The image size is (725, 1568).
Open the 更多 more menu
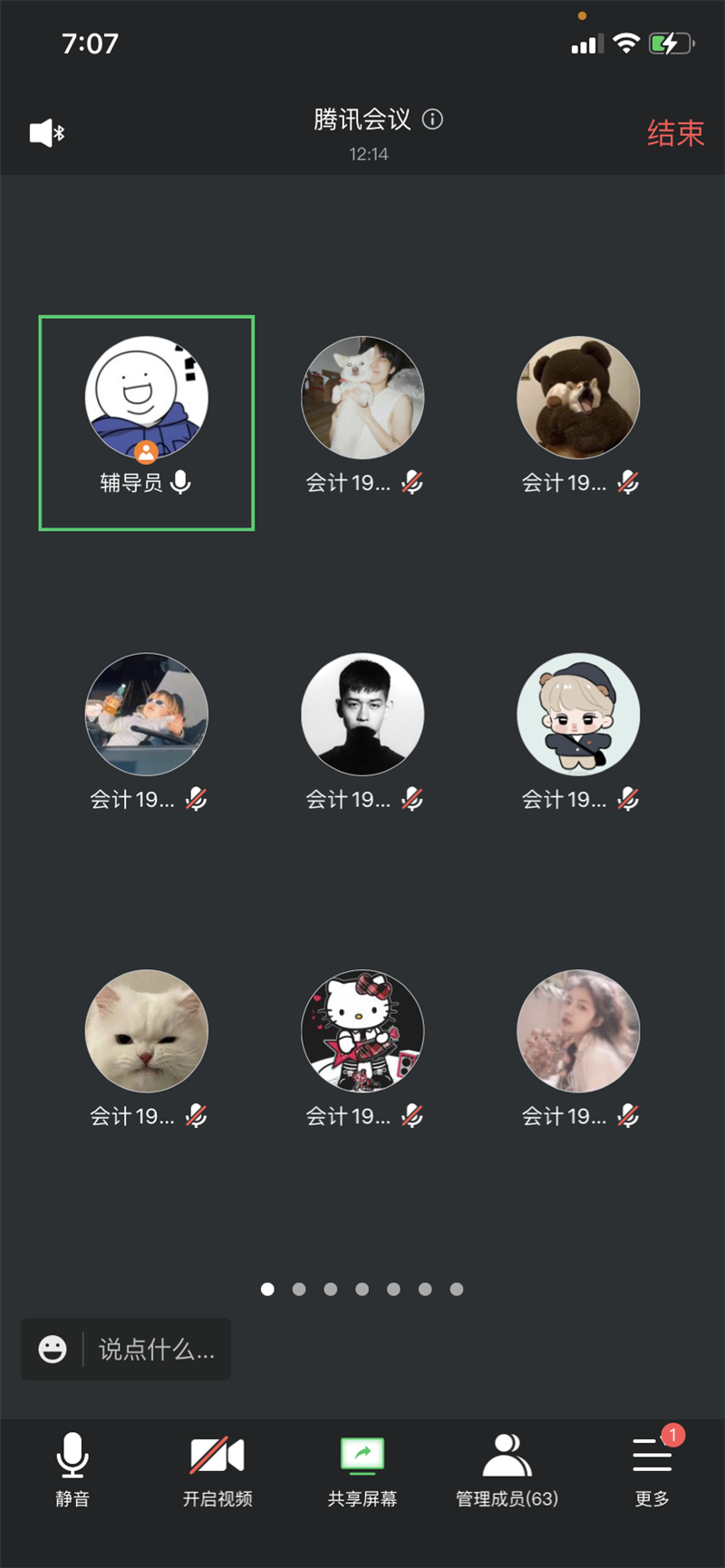tap(652, 1468)
